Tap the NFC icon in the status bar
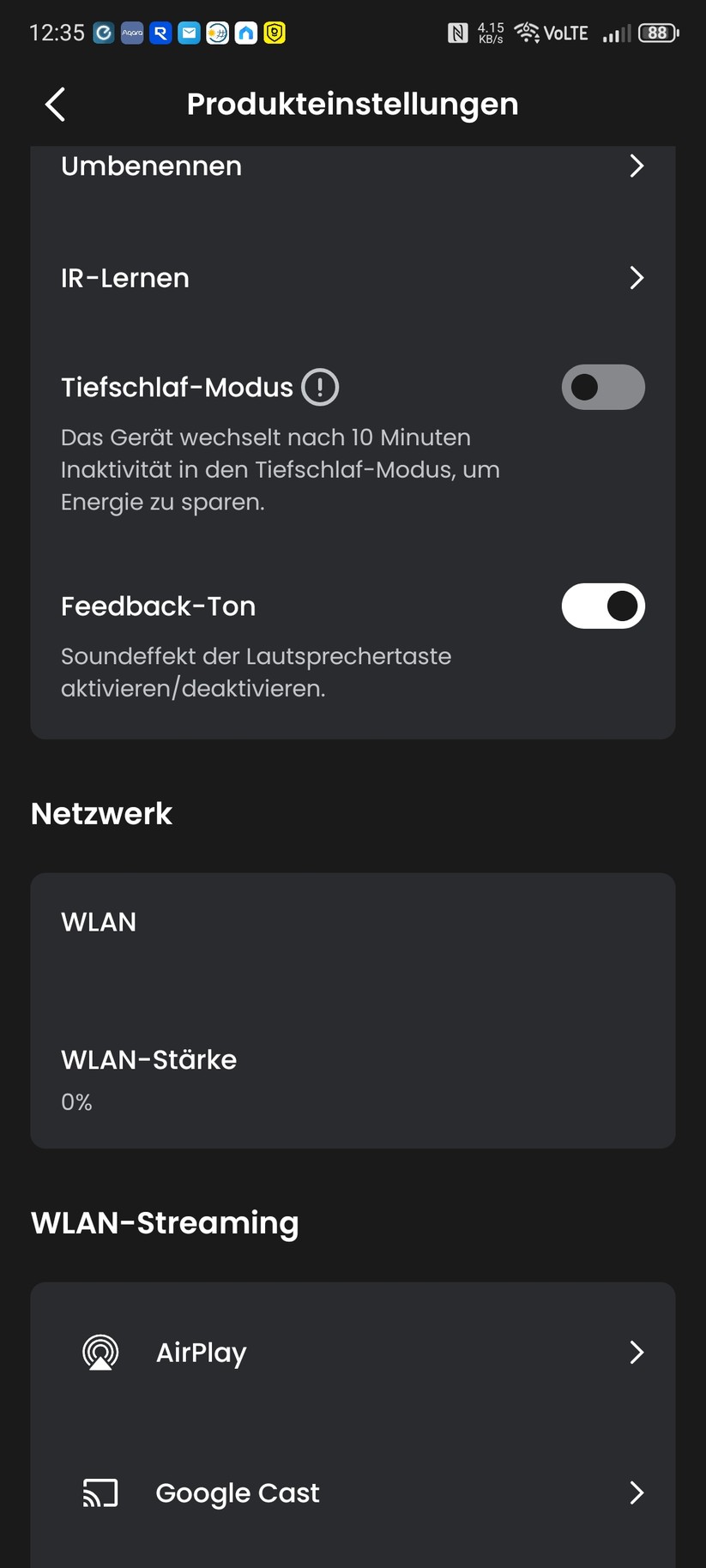The width and height of the screenshot is (706, 1568). 459,32
